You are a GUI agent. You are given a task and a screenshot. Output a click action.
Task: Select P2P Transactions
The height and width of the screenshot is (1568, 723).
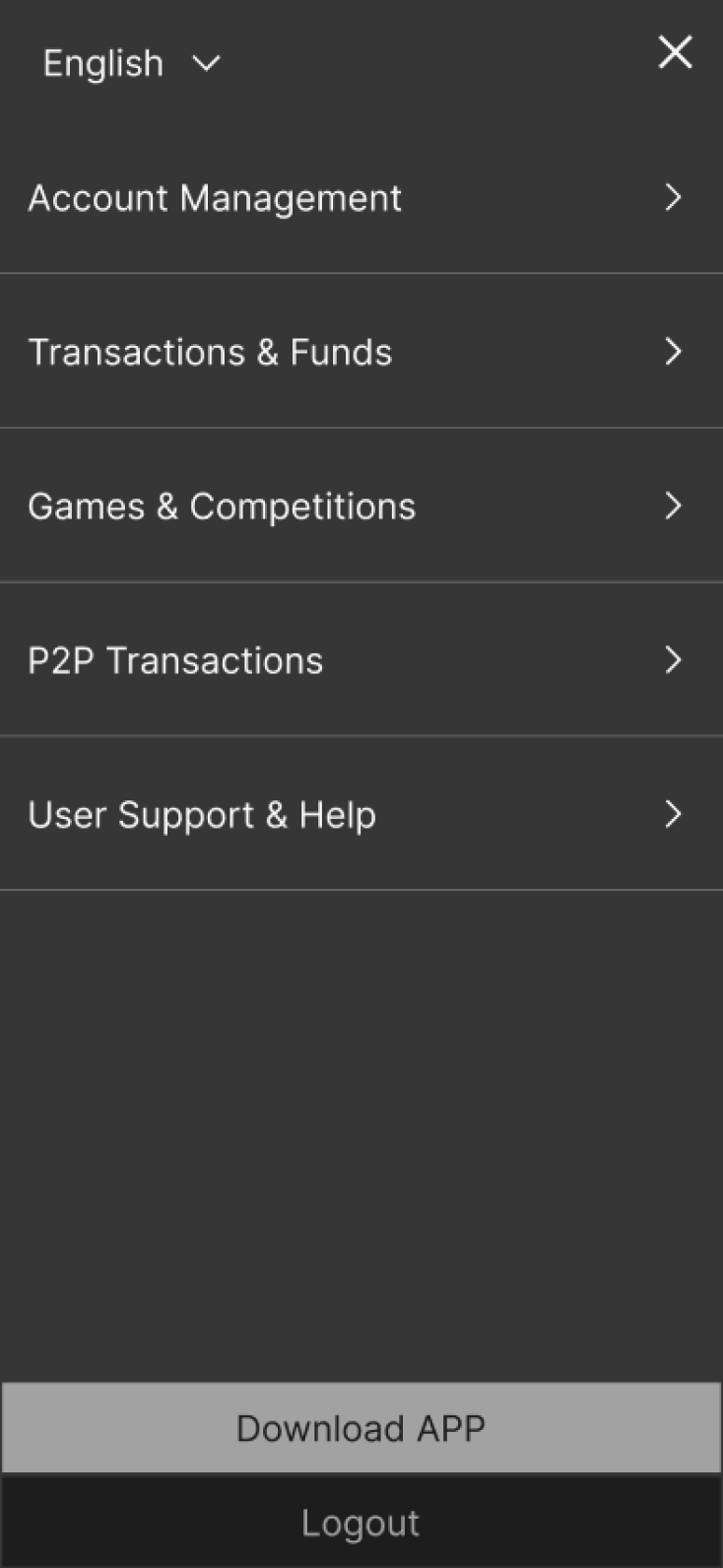[x=361, y=659]
